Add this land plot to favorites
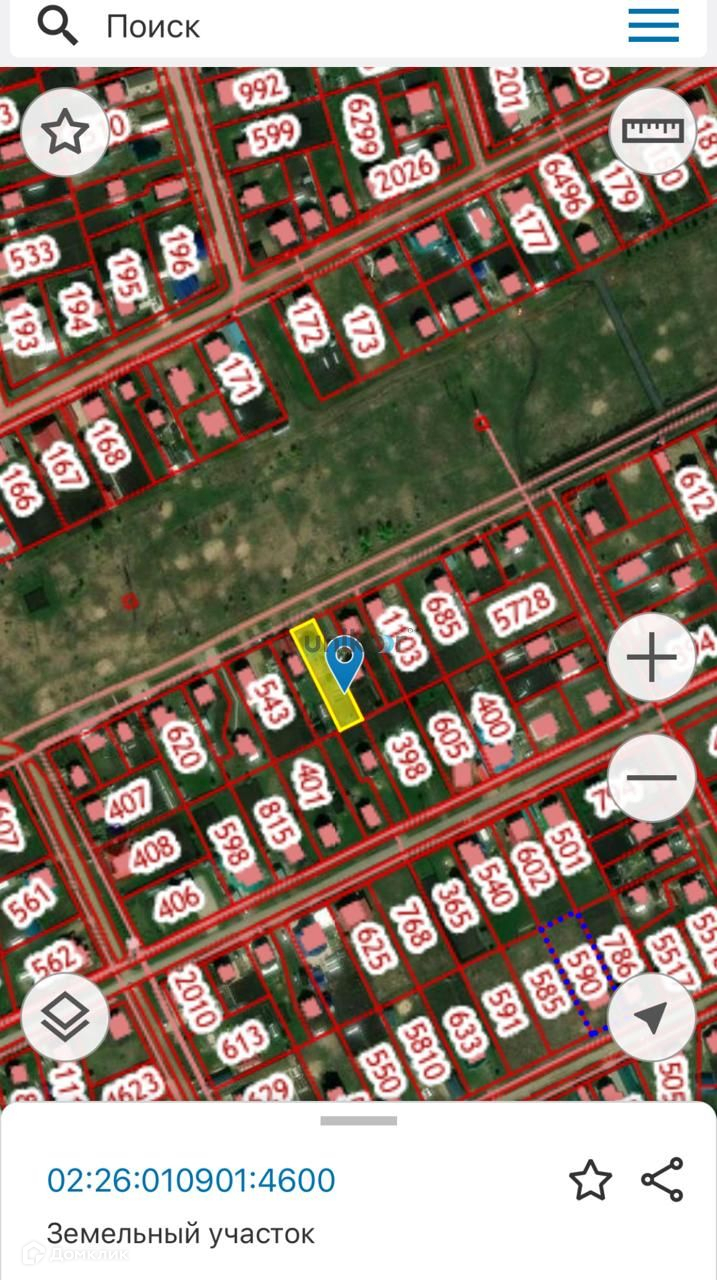Image resolution: width=717 pixels, height=1280 pixels. point(590,1180)
